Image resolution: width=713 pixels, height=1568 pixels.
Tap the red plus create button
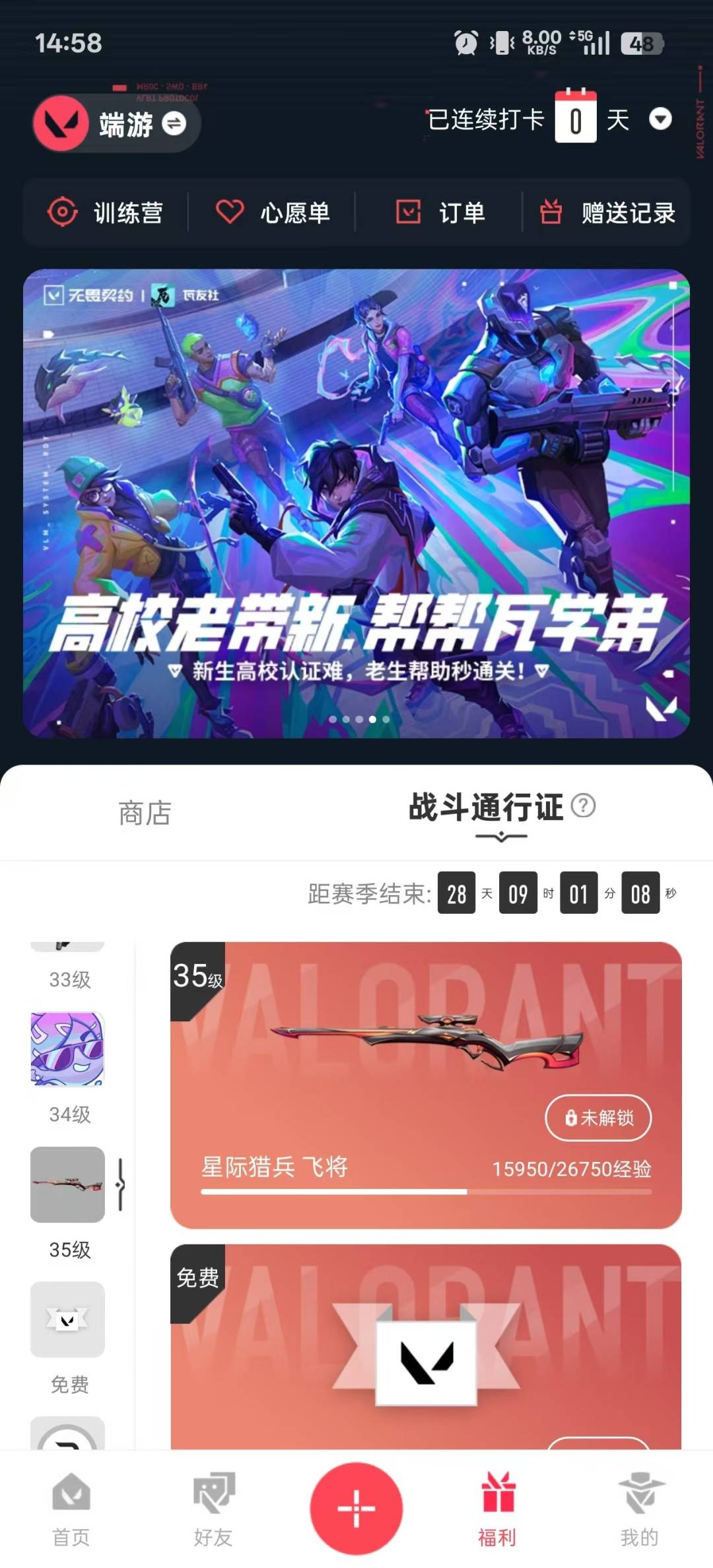point(356,1509)
